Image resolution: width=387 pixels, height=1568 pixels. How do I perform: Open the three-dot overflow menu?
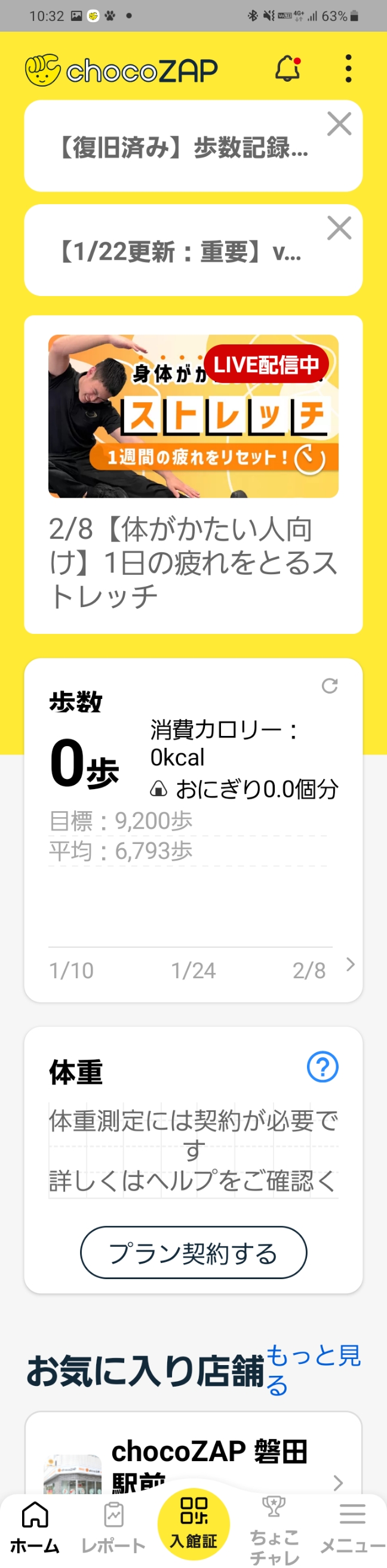[348, 69]
